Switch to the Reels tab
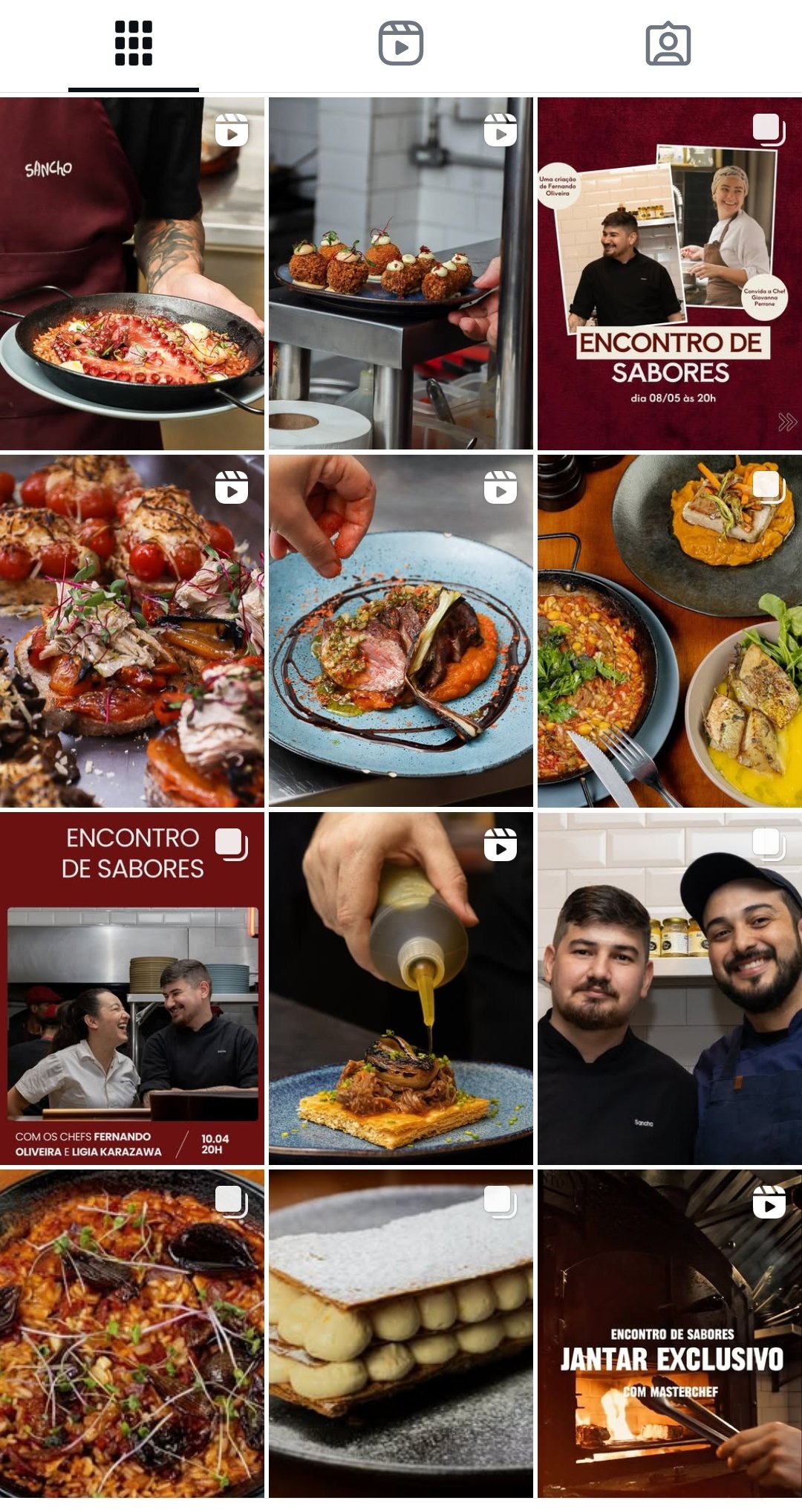This screenshot has height=1512, width=802. pos(401,44)
